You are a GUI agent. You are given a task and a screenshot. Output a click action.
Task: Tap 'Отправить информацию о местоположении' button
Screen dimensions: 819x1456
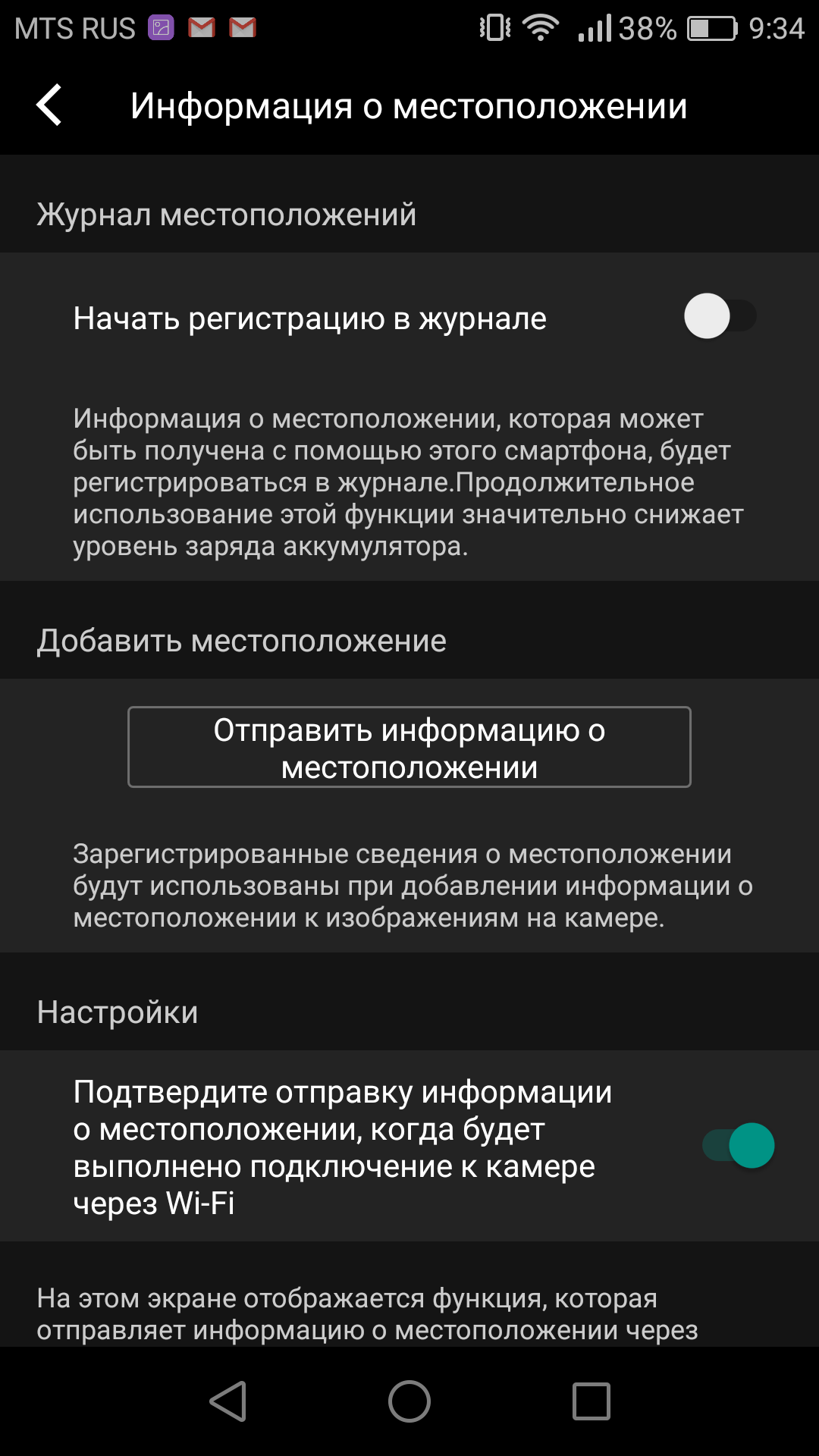(x=409, y=748)
